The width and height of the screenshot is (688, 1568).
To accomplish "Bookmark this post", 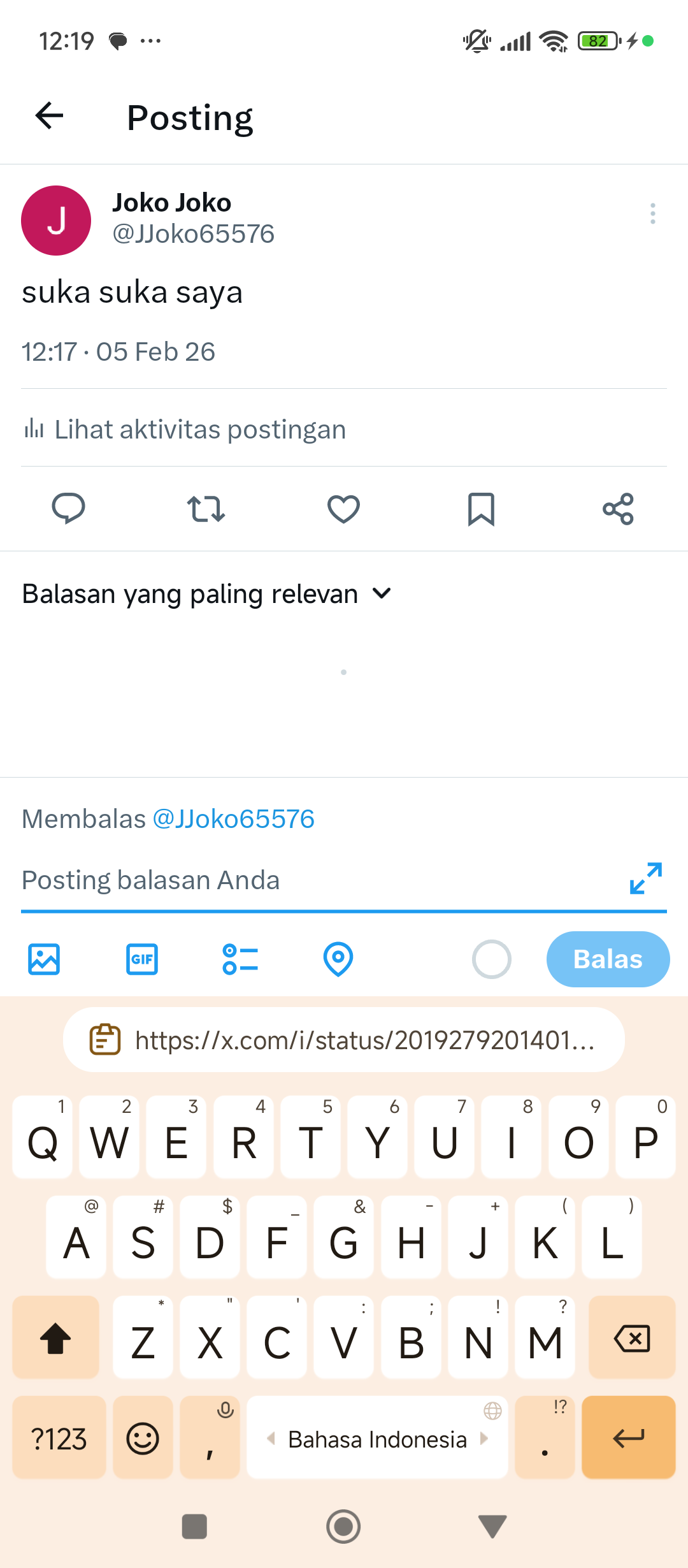I will tap(481, 509).
